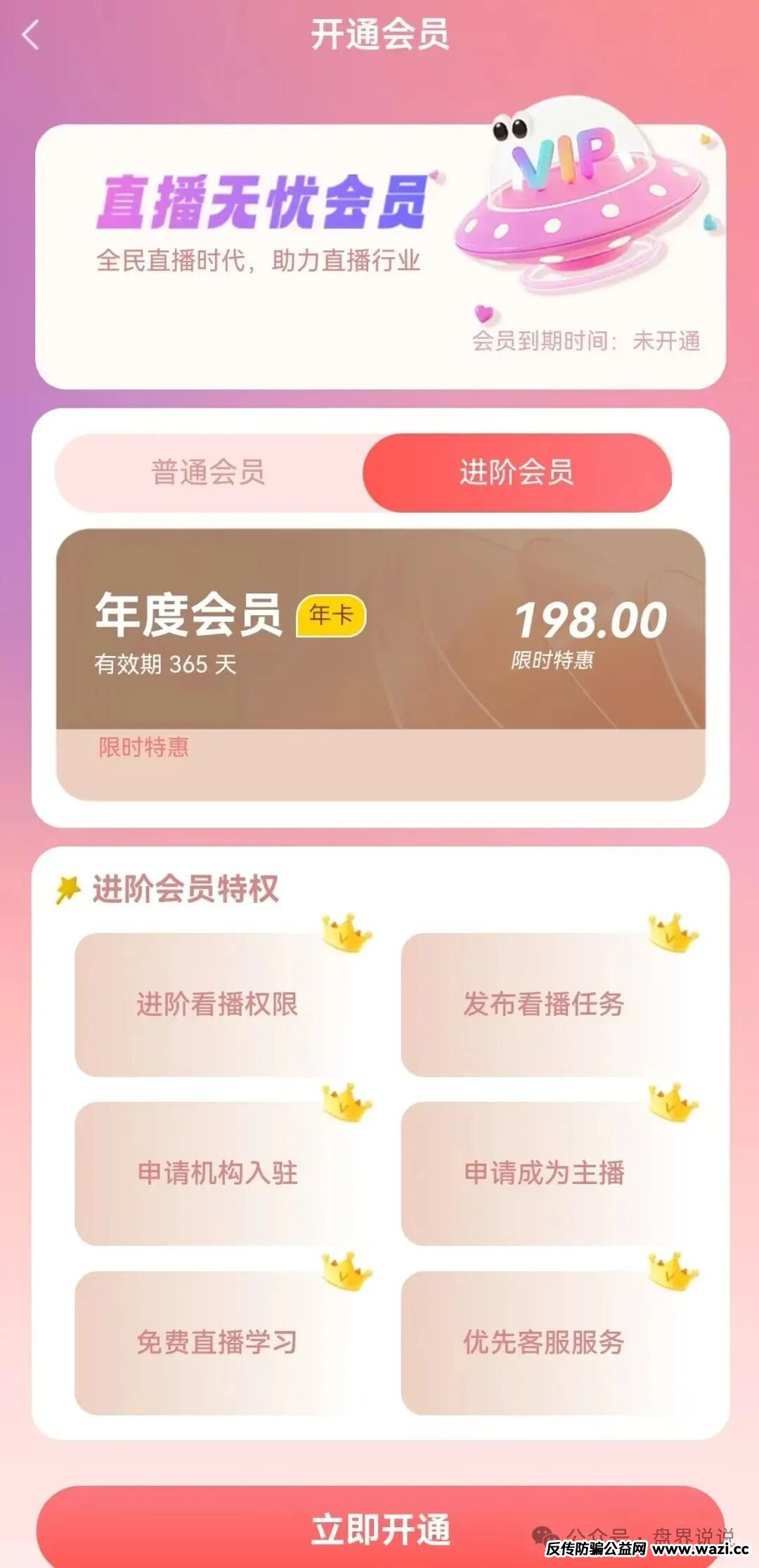Open the 申请机构入驻 privilege tile

click(216, 1173)
